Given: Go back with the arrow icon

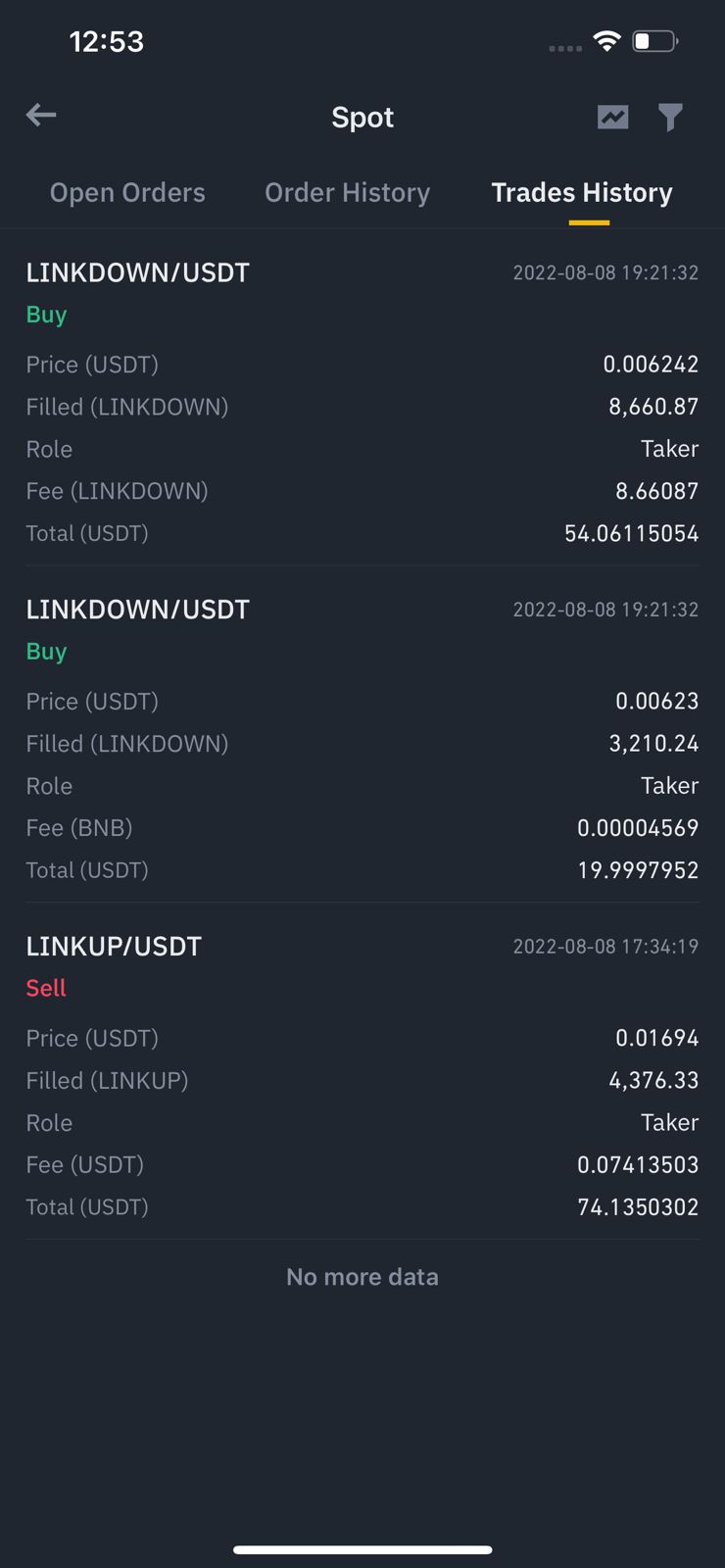Looking at the screenshot, I should pyautogui.click(x=41, y=116).
